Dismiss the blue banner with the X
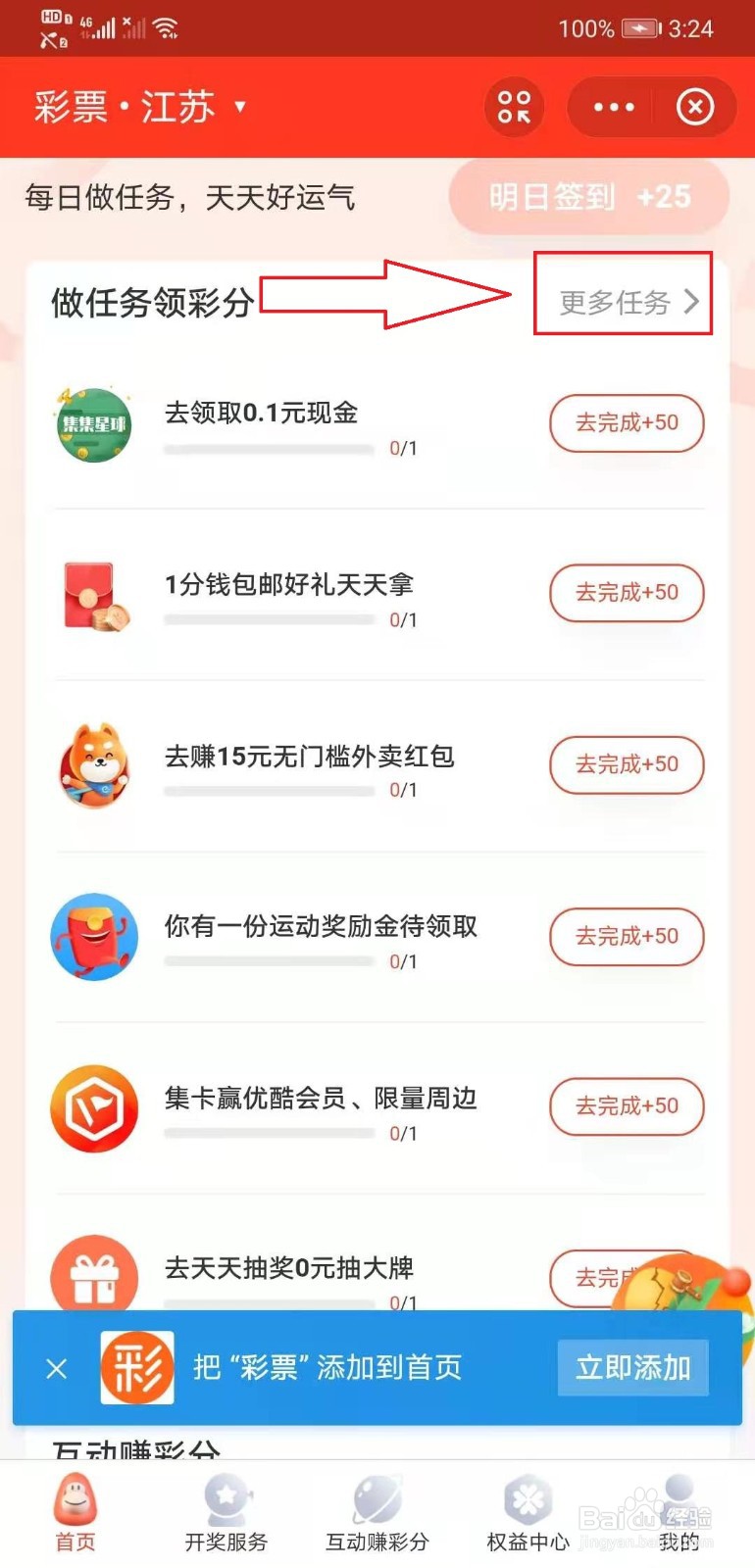Screen dimensions: 755x1568 (56, 1367)
